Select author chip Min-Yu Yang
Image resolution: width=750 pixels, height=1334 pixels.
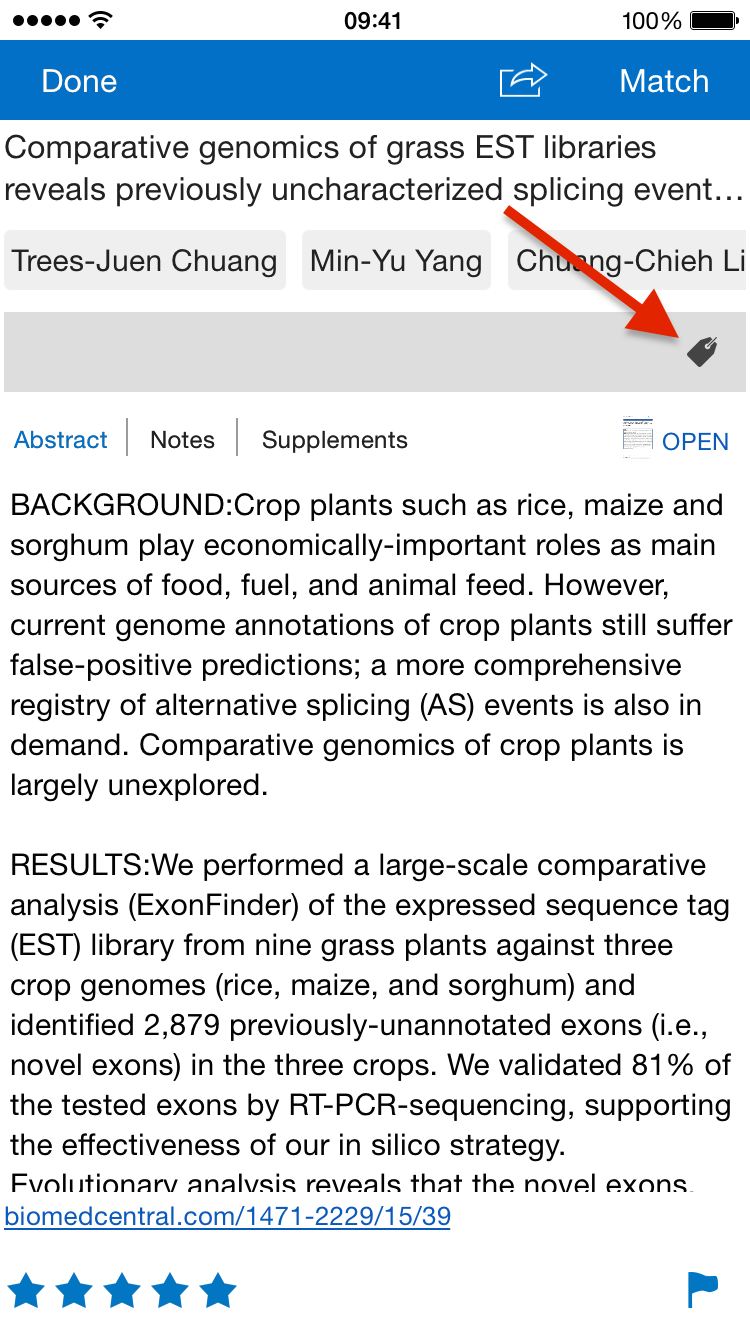coord(396,261)
